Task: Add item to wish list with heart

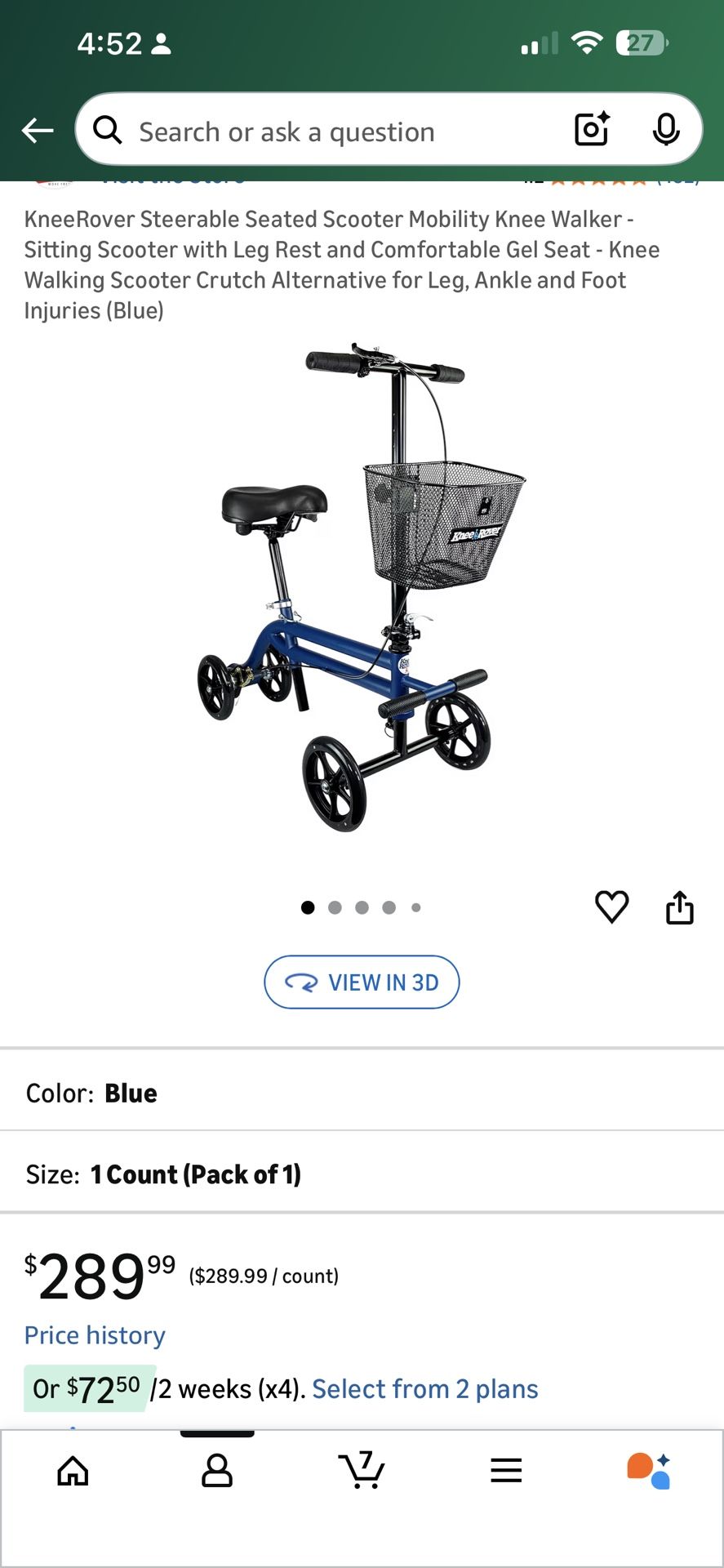Action: coord(611,906)
